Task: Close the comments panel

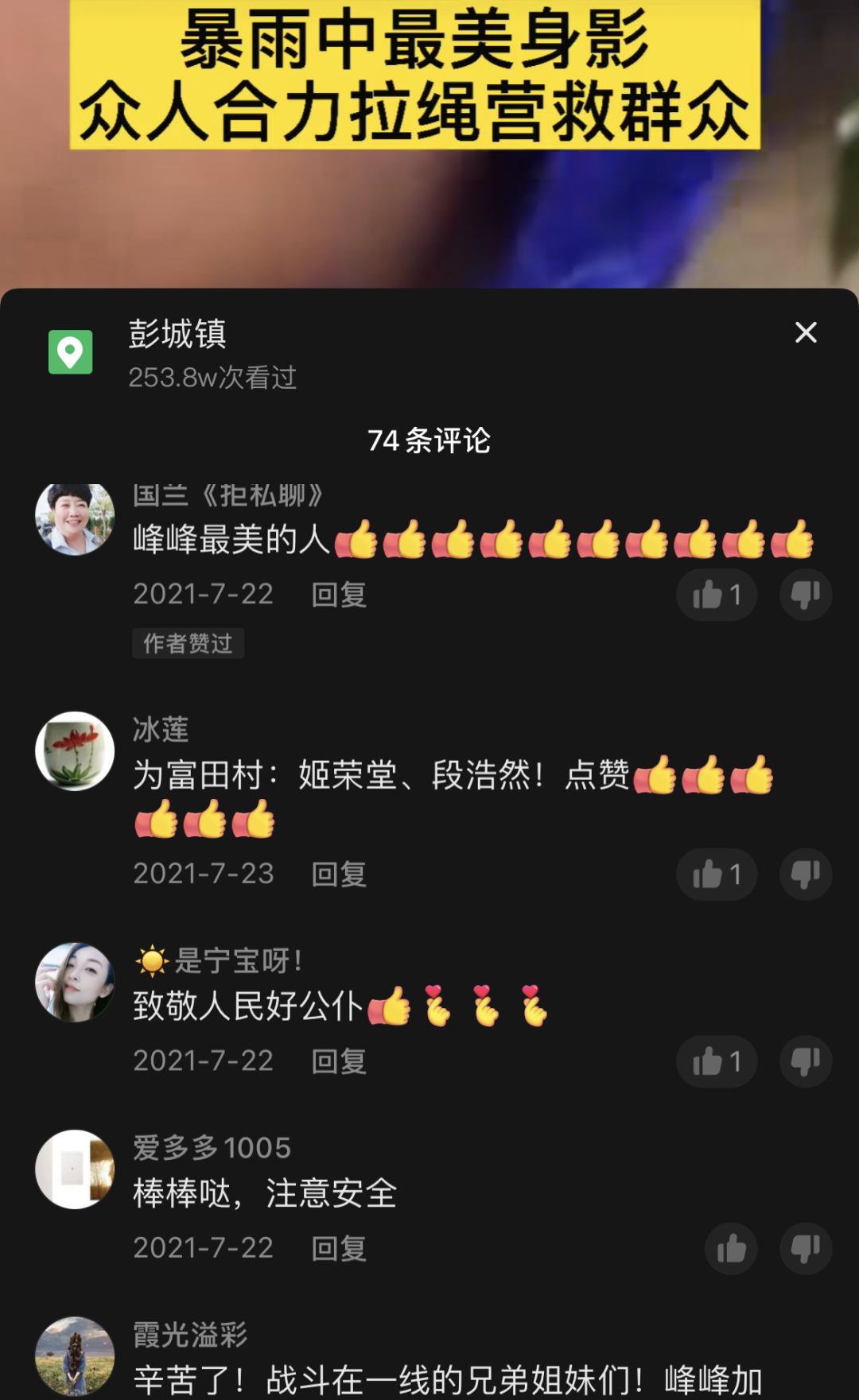Action: 806,332
